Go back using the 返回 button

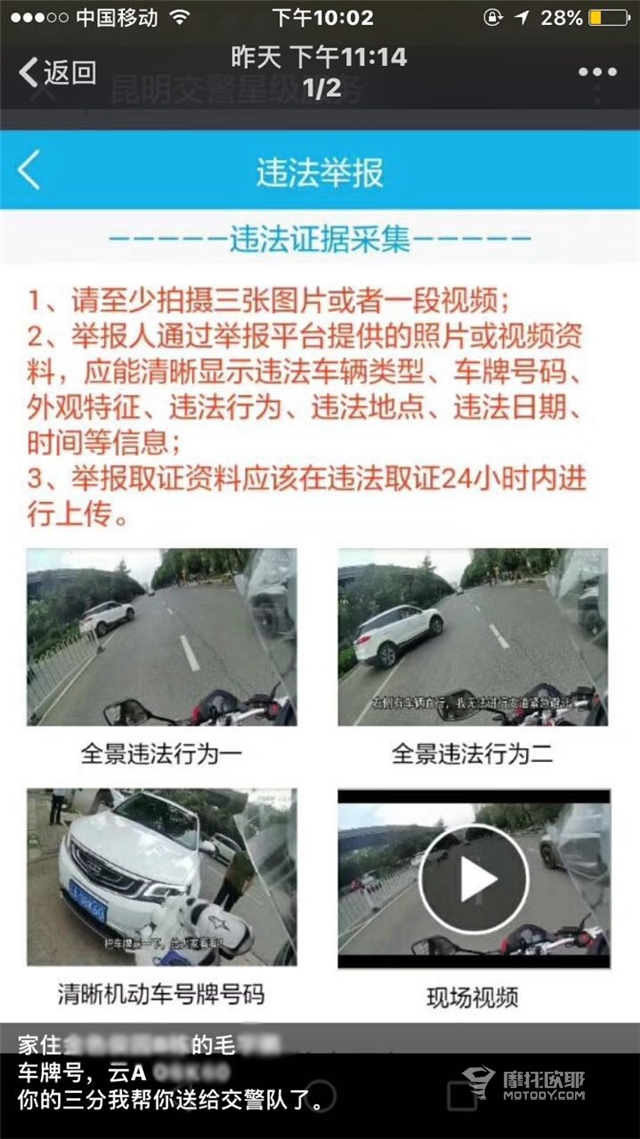pos(58,72)
